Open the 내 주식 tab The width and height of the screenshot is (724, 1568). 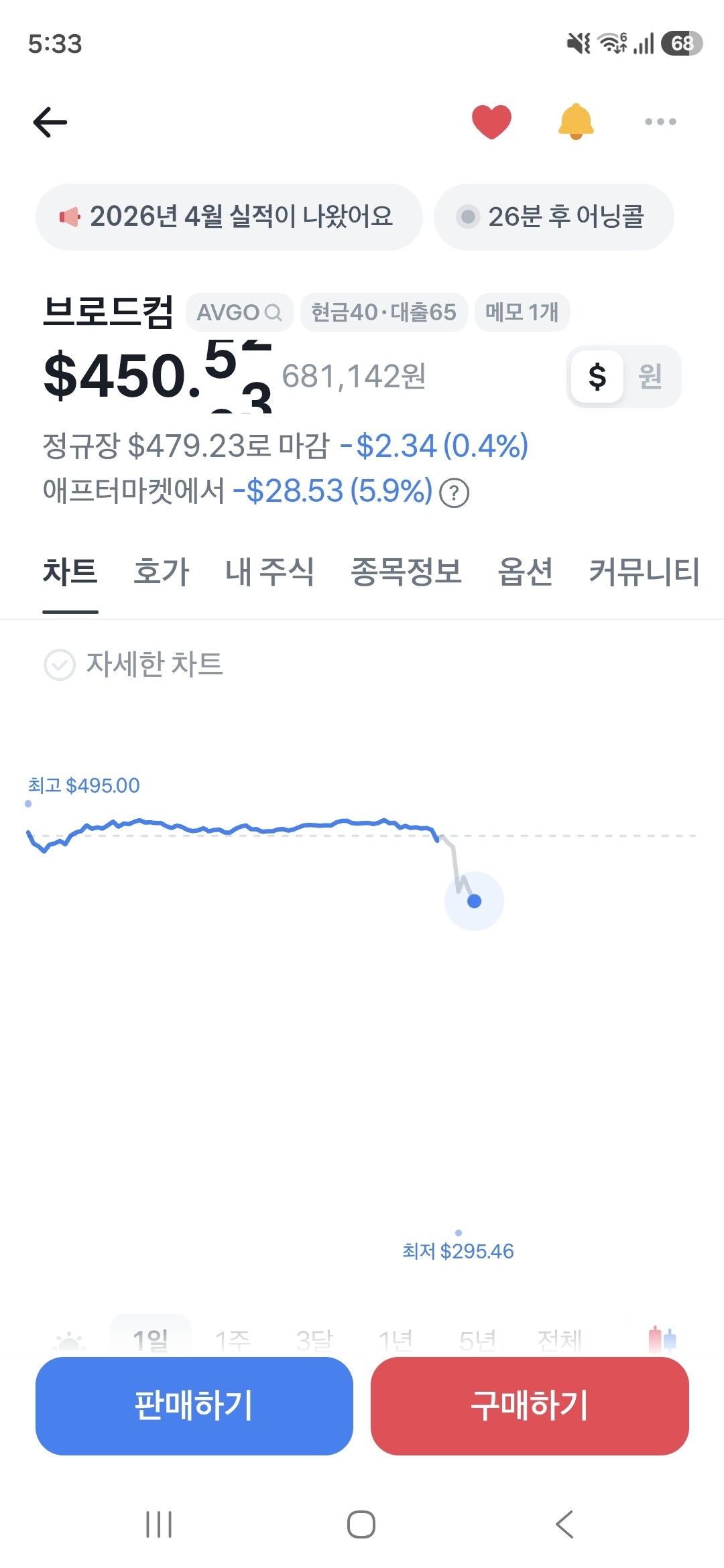(269, 572)
